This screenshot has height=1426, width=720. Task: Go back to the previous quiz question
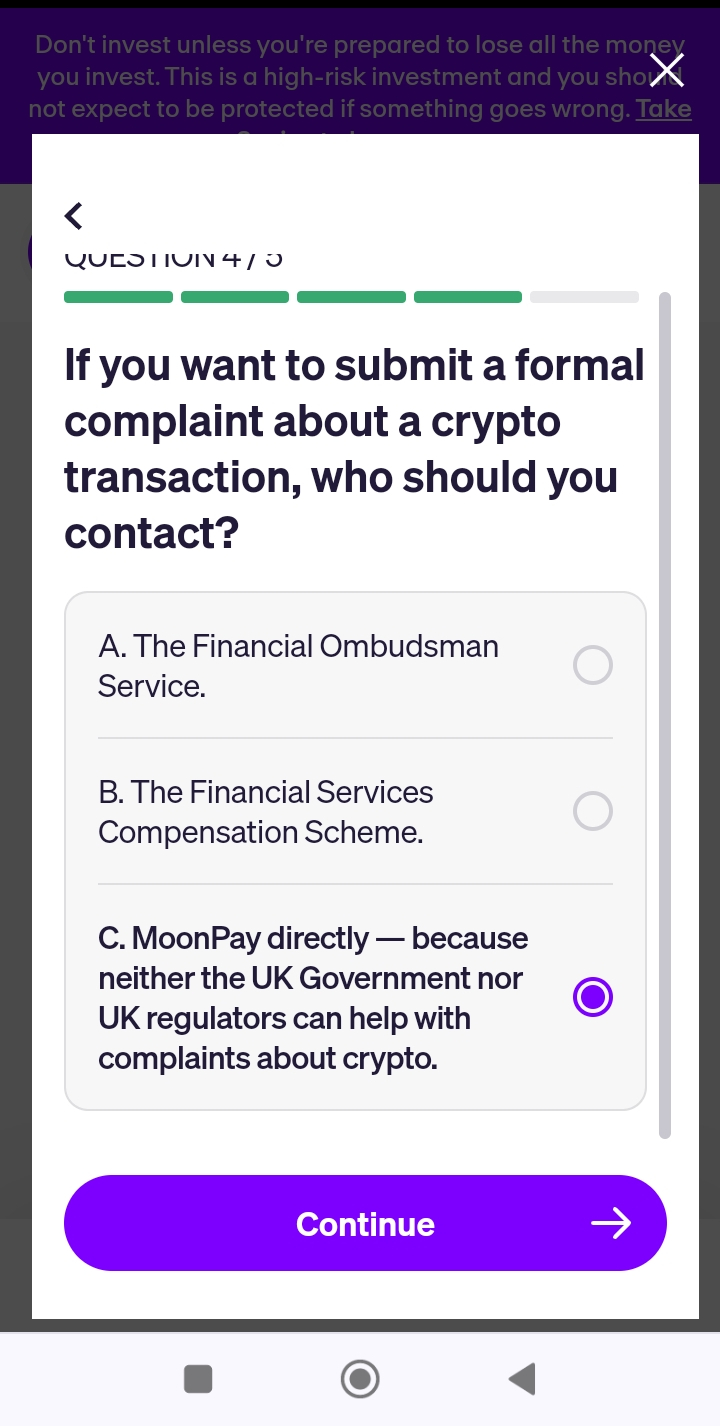coord(73,215)
